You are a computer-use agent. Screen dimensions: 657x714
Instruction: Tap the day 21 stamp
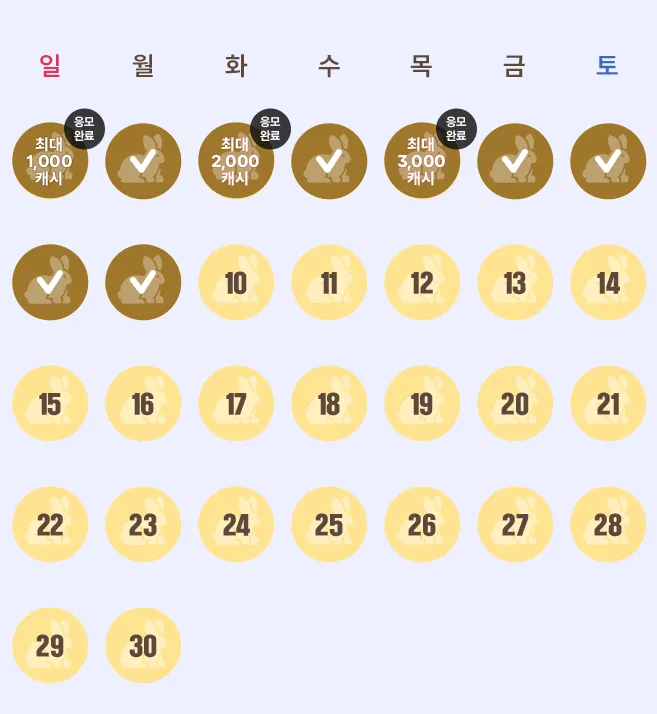608,404
